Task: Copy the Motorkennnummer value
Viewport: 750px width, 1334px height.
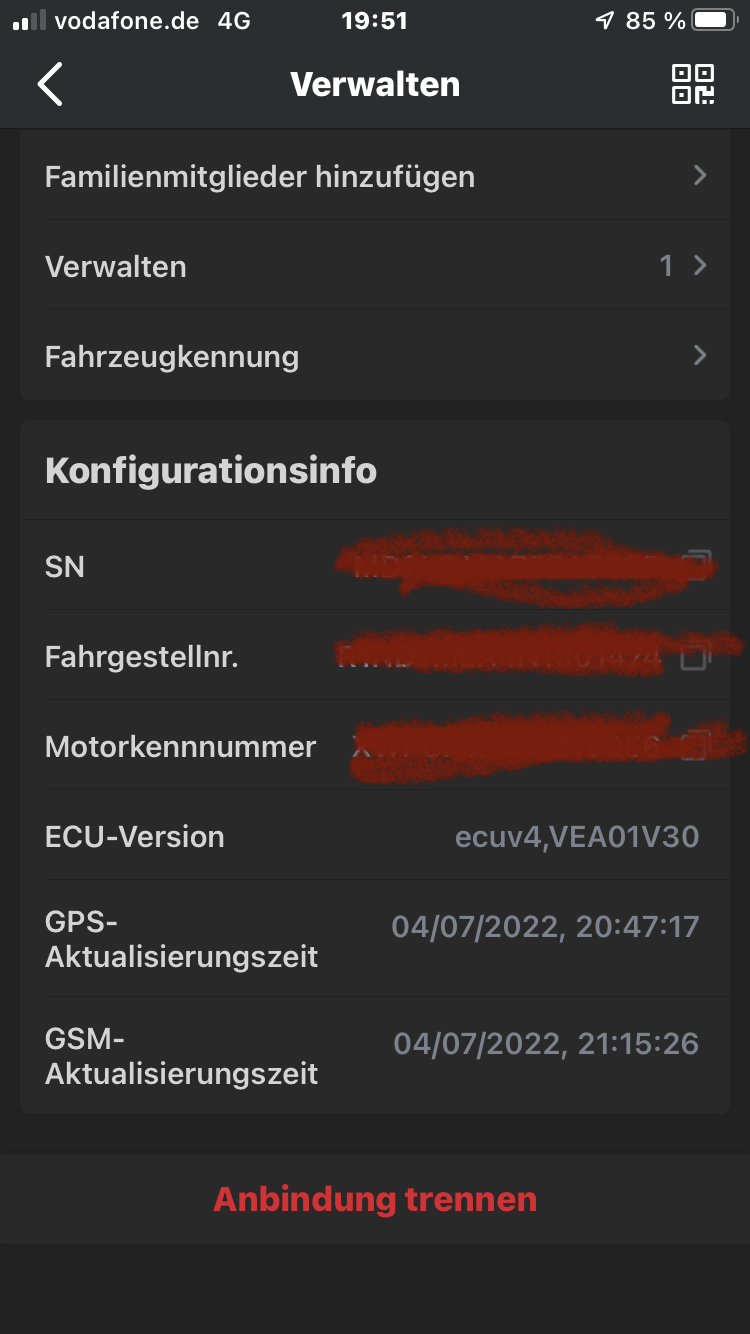Action: point(694,746)
